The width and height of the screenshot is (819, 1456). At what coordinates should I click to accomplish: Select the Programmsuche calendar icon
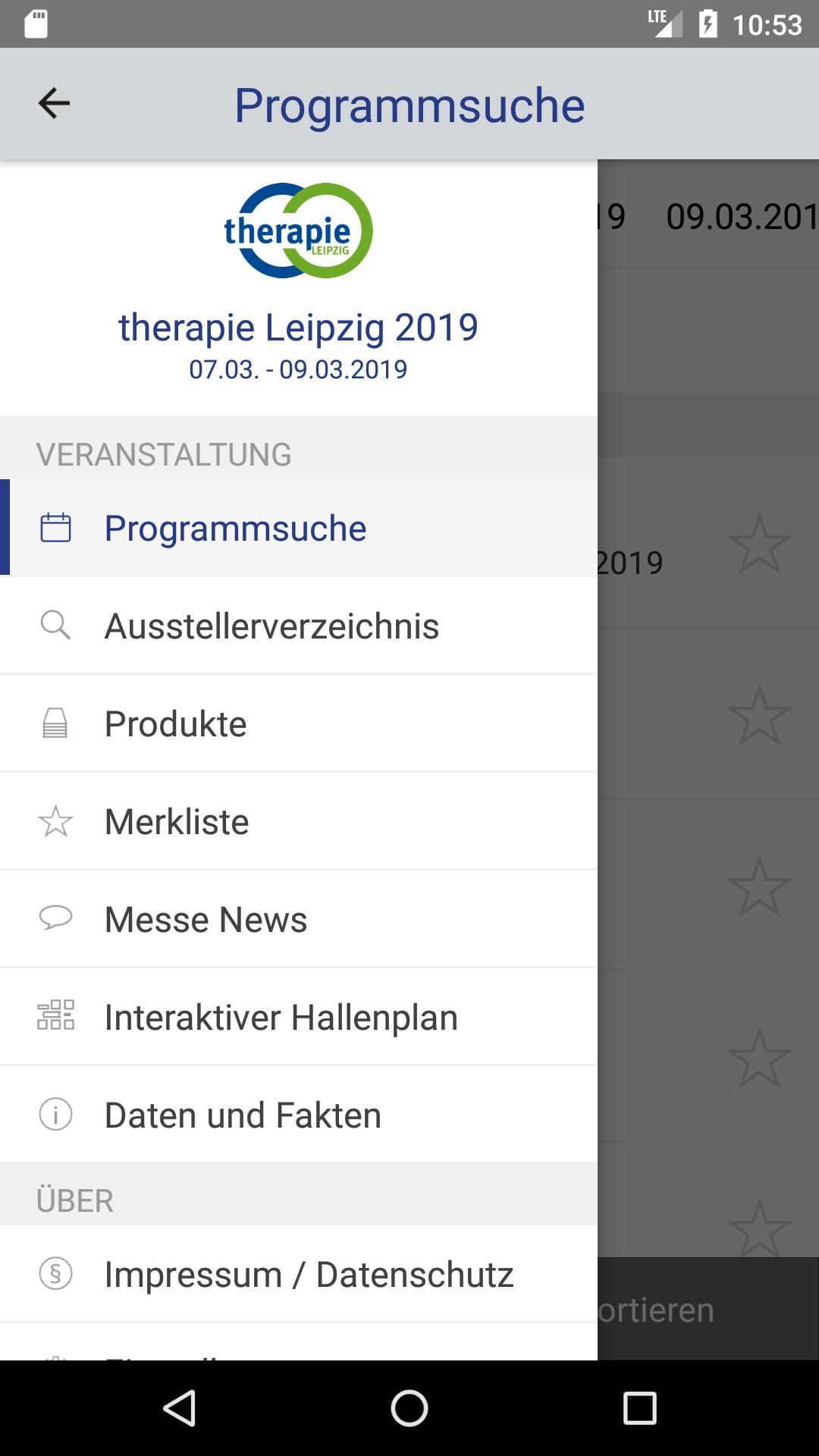(x=54, y=526)
